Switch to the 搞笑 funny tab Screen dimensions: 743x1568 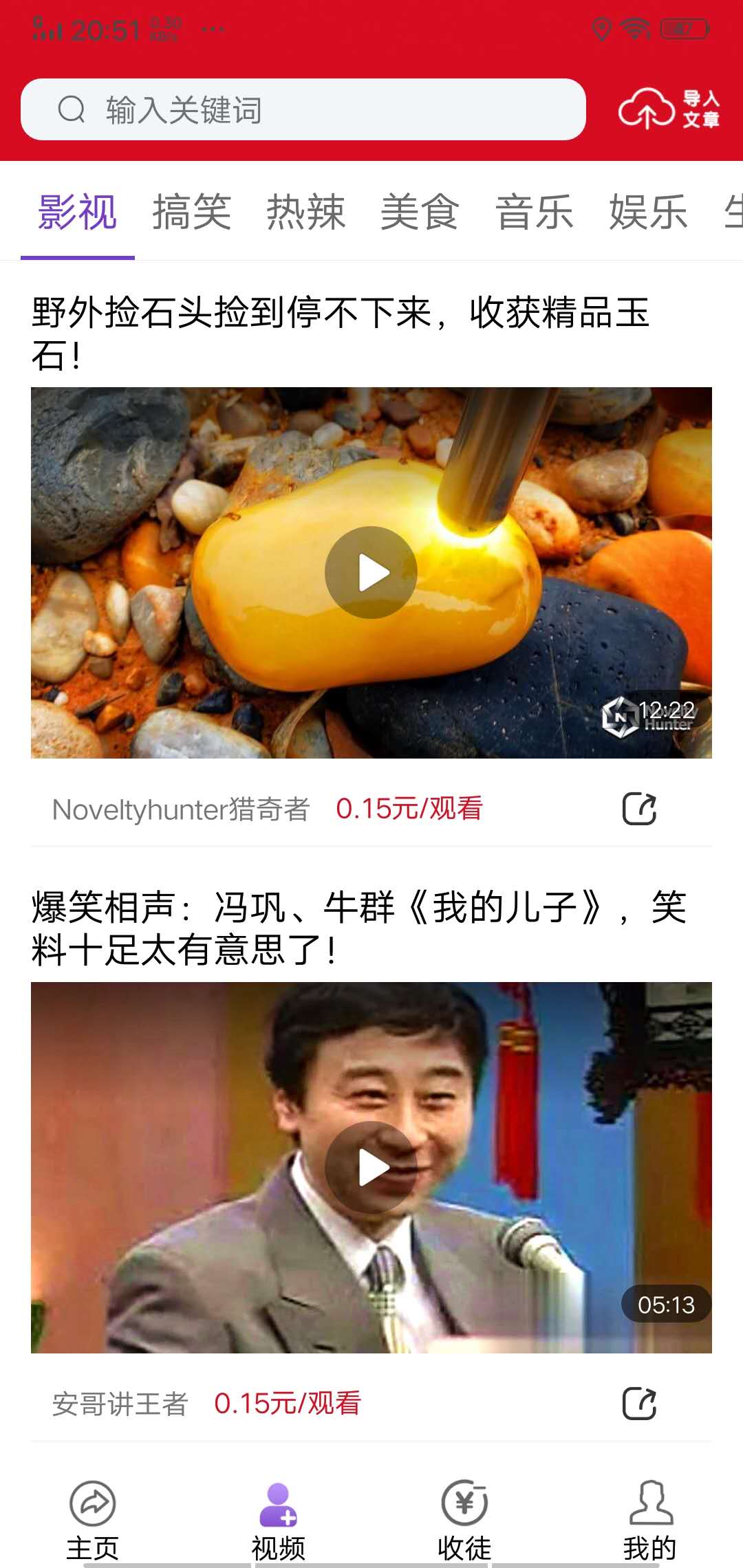pos(191,213)
